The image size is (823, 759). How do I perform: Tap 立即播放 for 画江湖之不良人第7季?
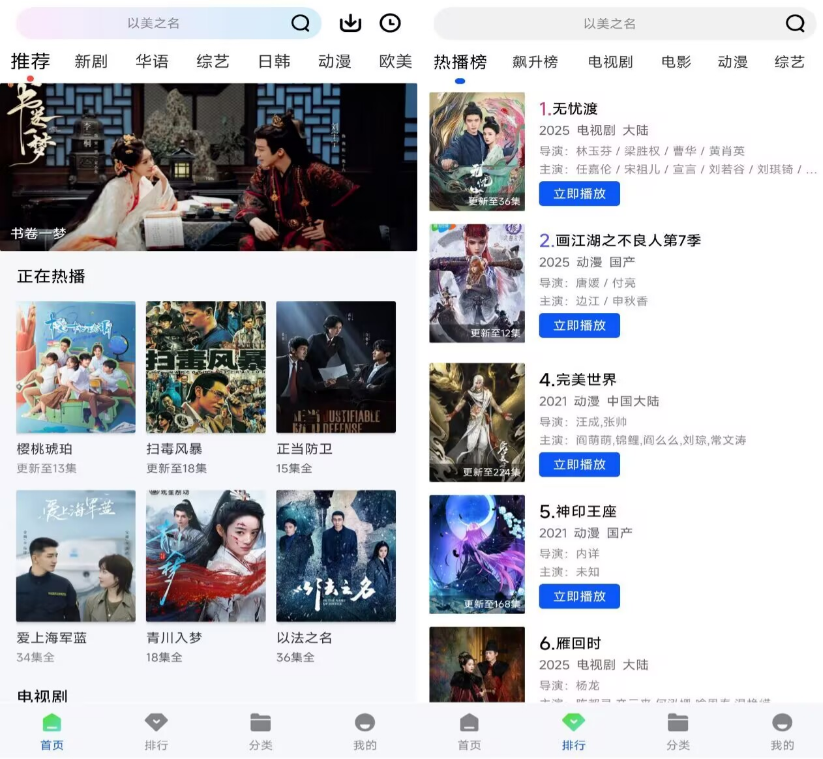[579, 326]
